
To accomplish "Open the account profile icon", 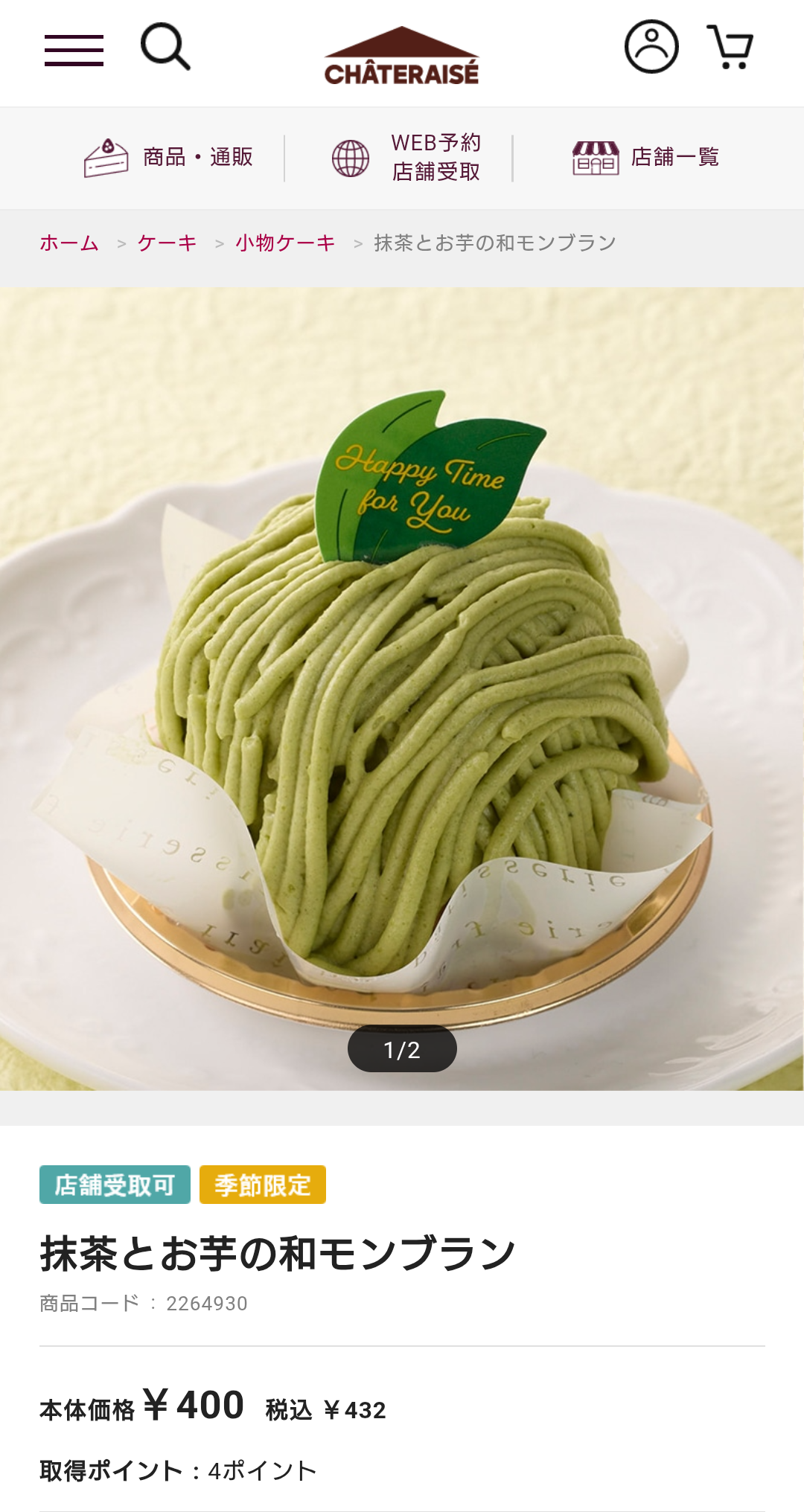I will click(x=651, y=47).
